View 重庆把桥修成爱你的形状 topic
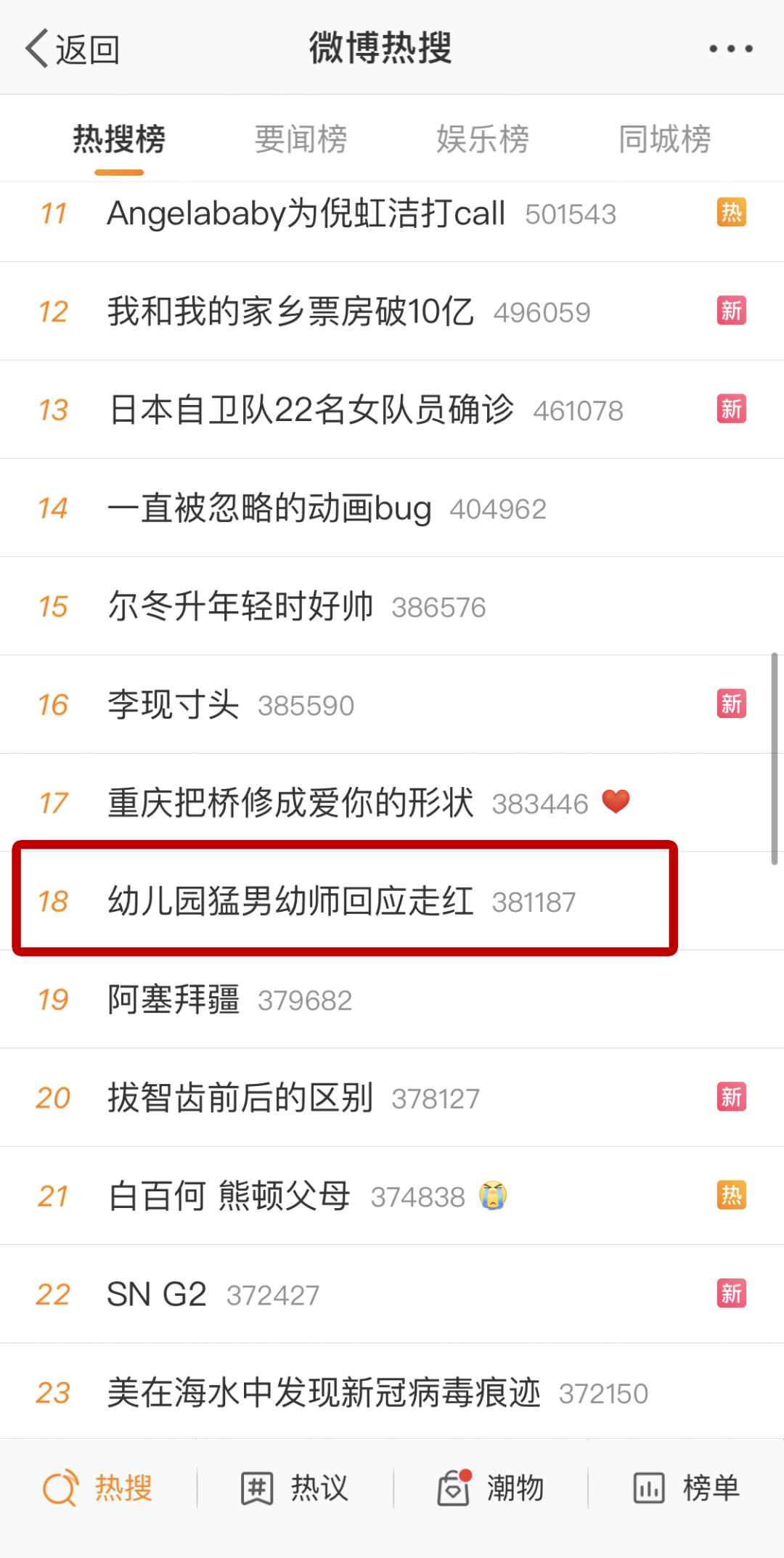 coord(290,803)
